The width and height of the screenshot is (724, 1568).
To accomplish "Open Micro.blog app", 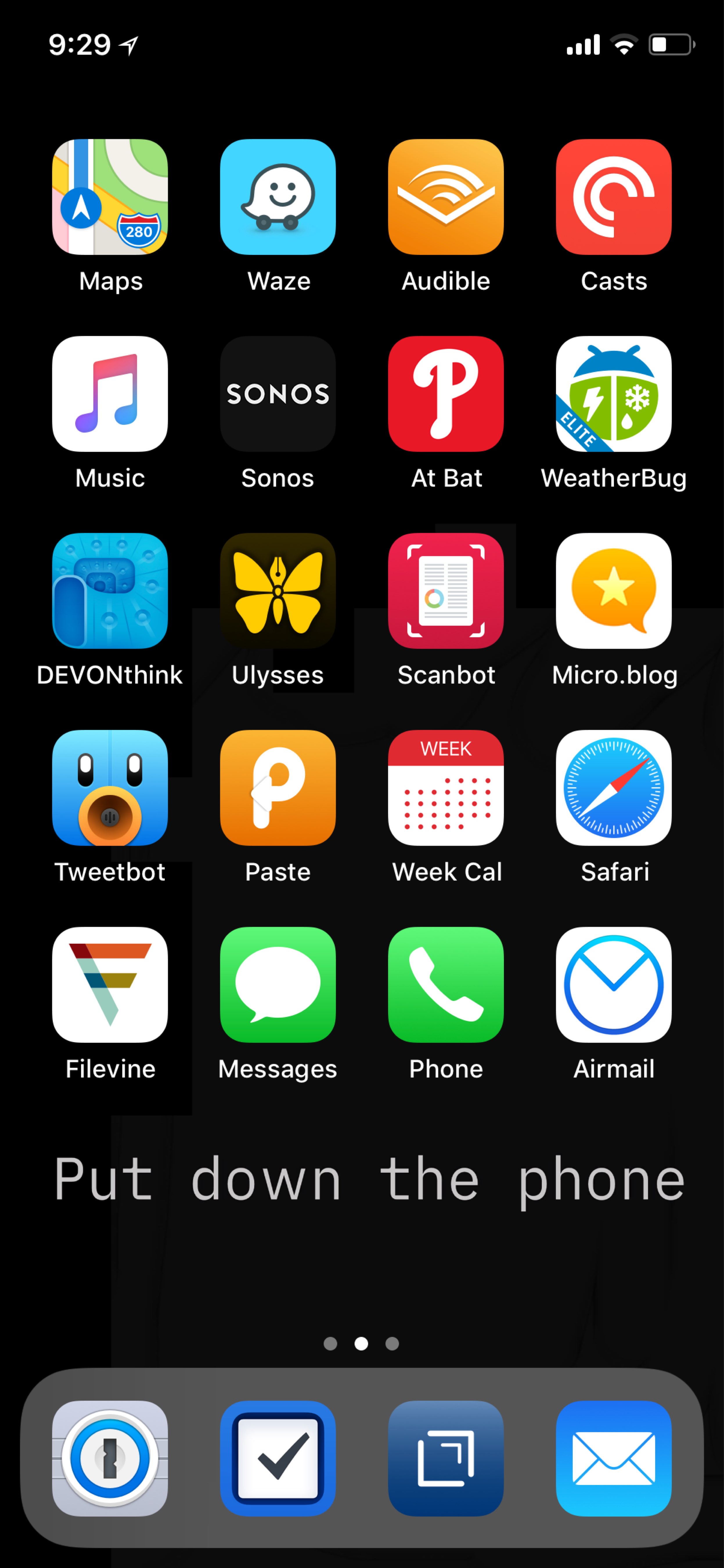I will click(x=613, y=591).
